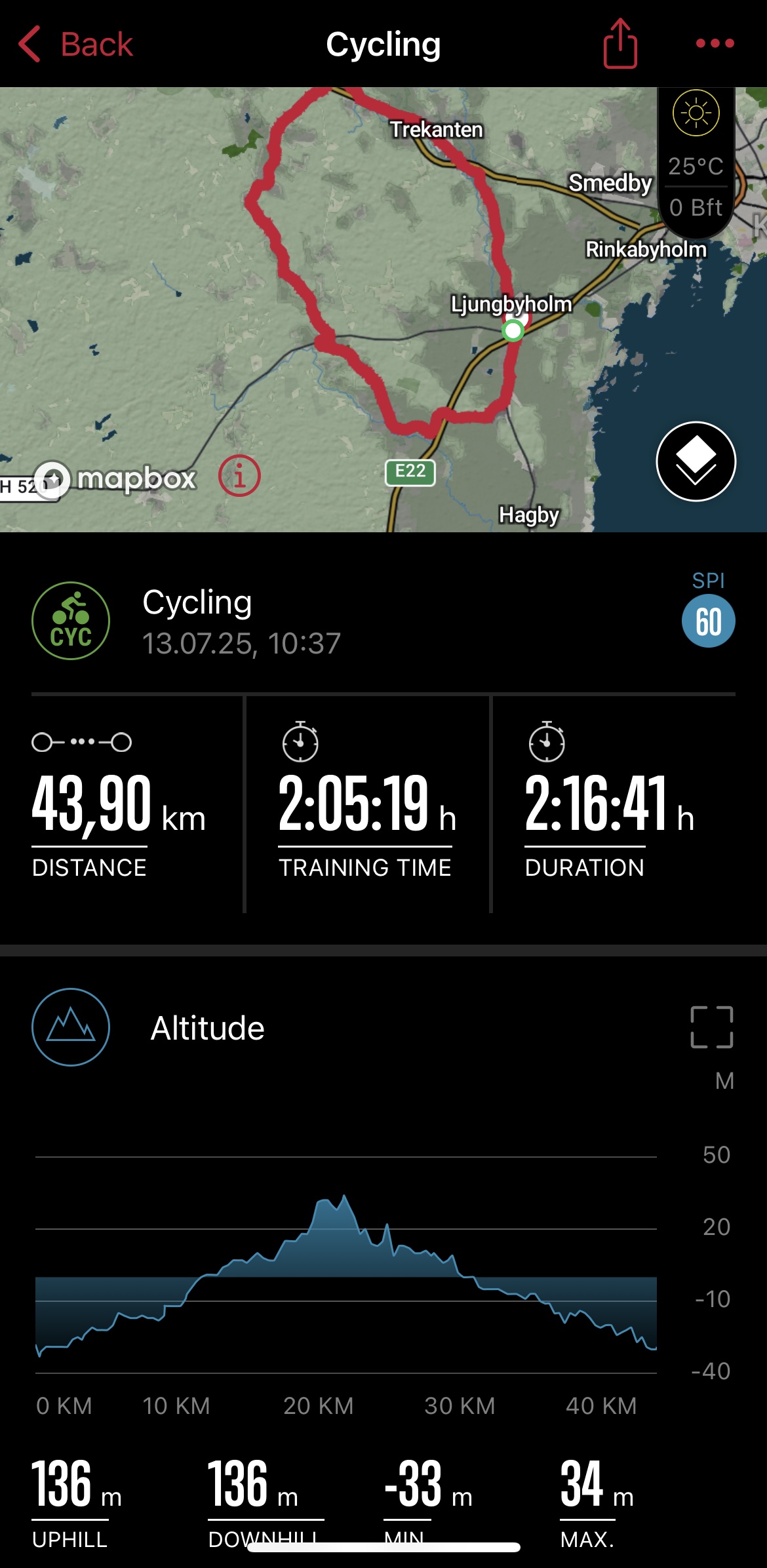Open the three-dot overflow menu

tap(715, 44)
